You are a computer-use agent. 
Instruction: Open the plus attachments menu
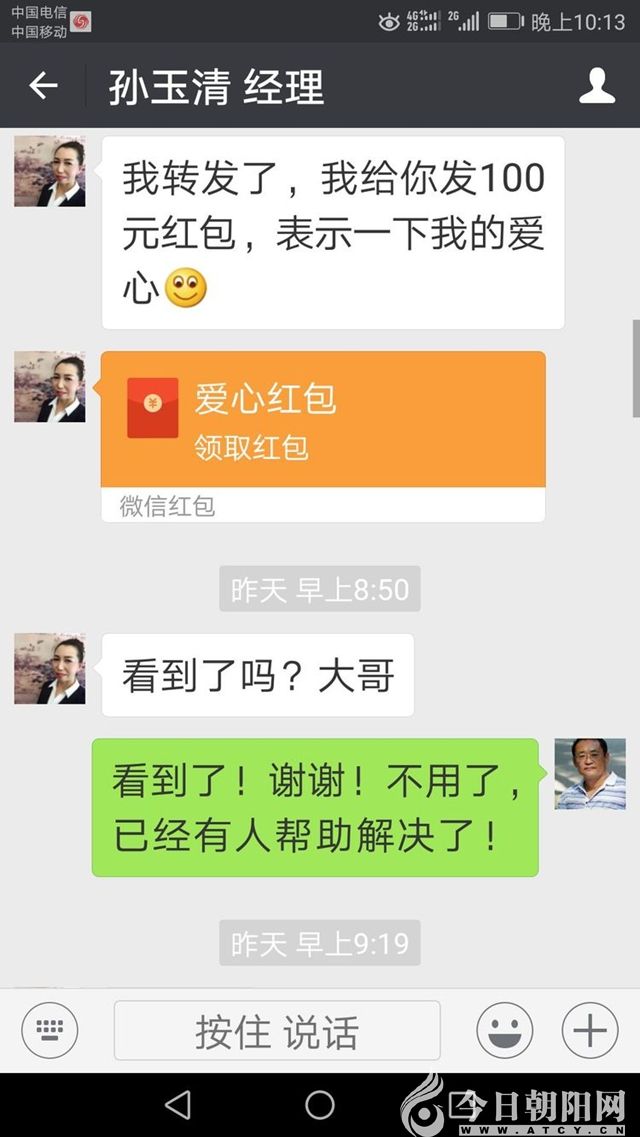(590, 1030)
